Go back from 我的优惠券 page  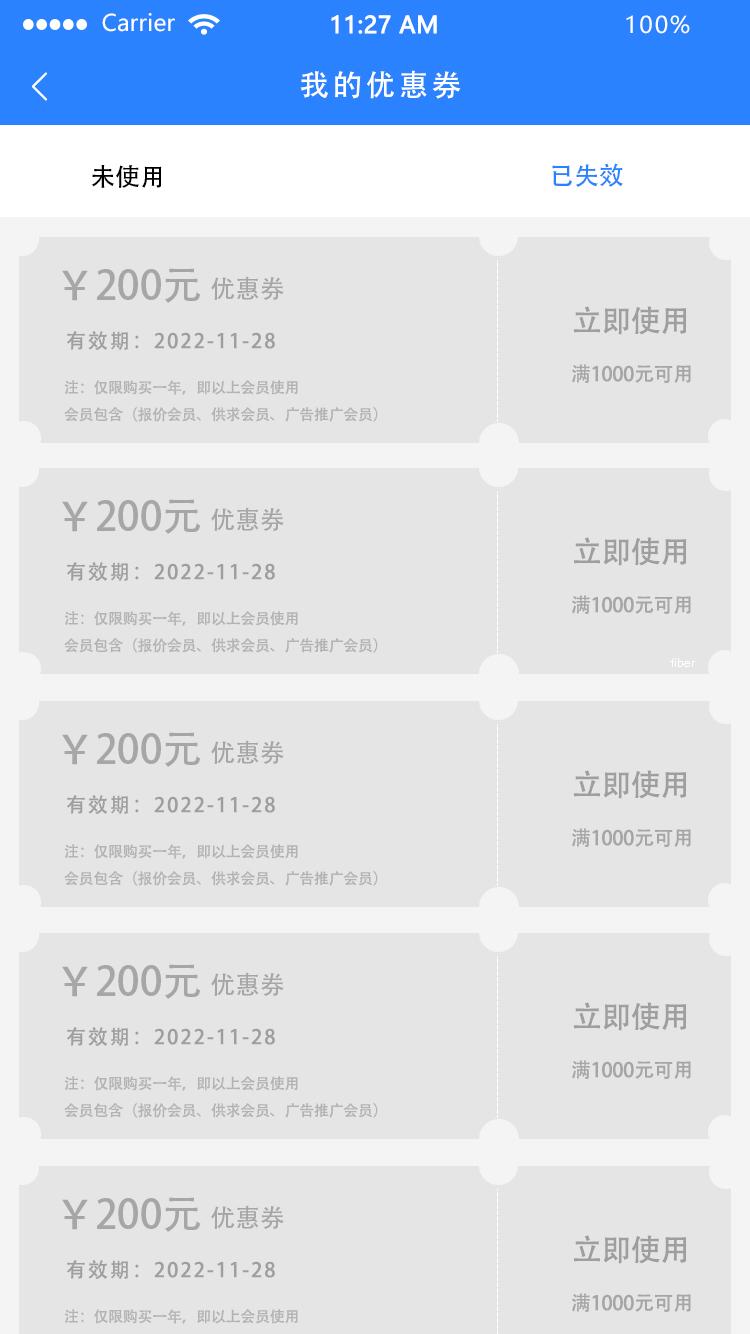(40, 87)
